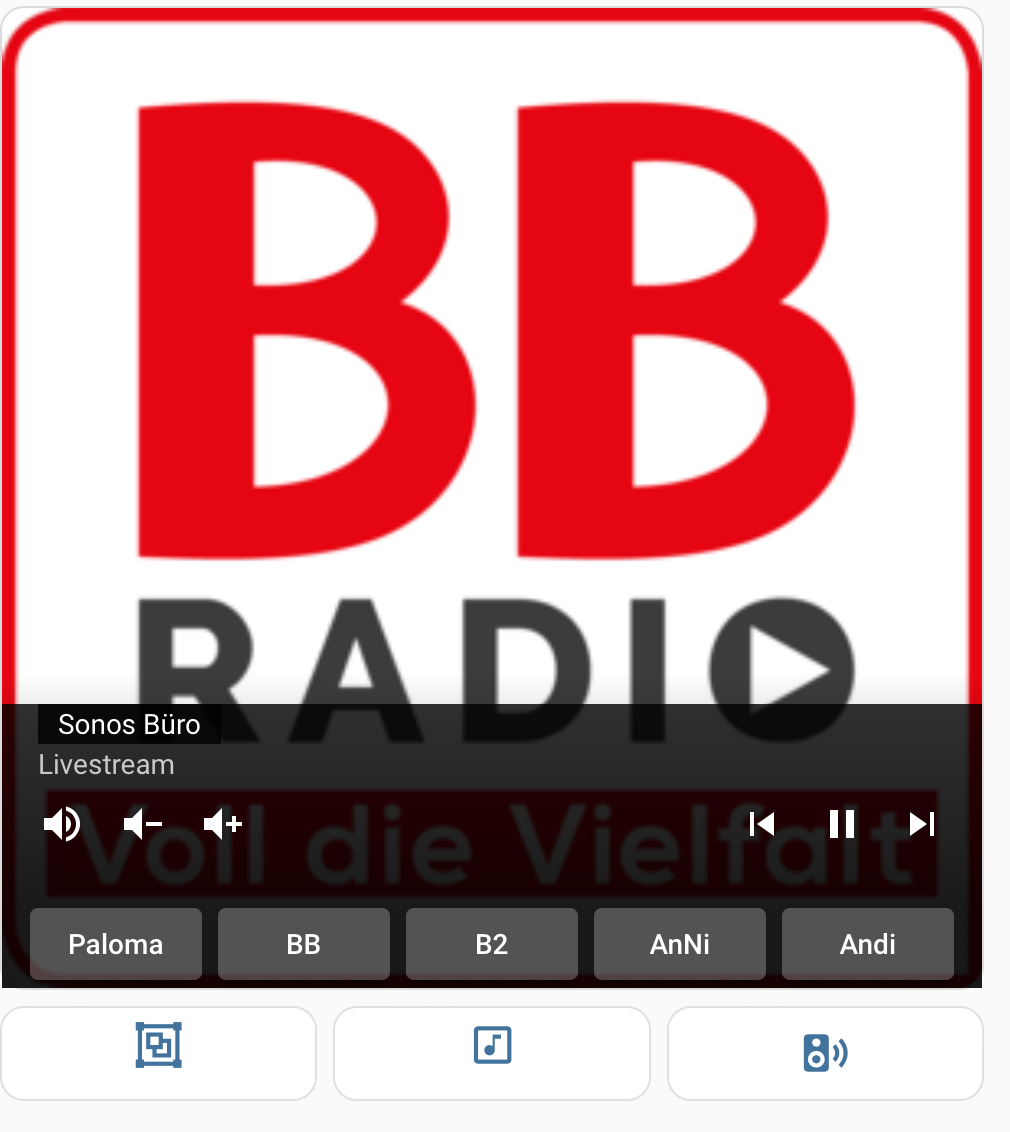Skip to the previous track
Image resolution: width=1010 pixels, height=1132 pixels.
761,823
